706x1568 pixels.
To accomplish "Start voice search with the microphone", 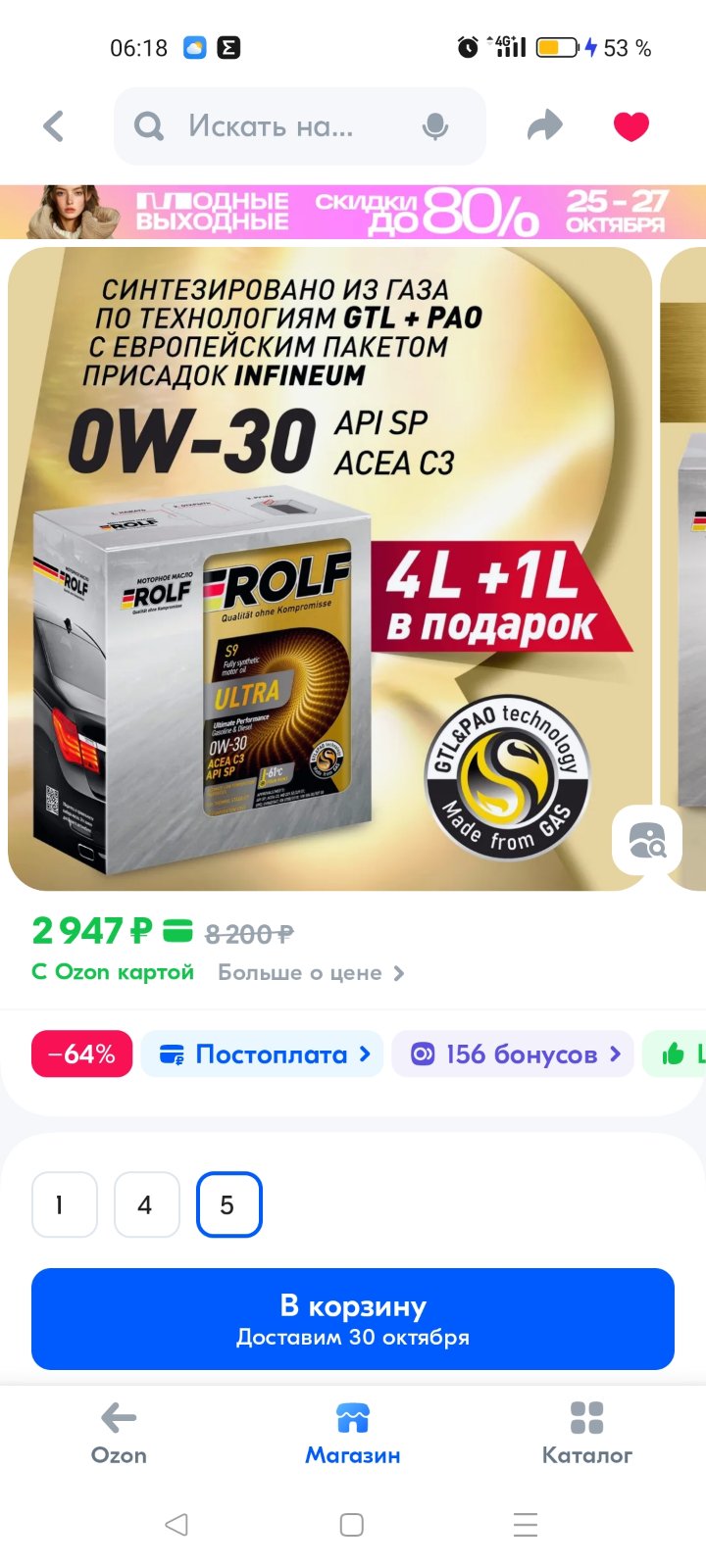I will point(435,126).
